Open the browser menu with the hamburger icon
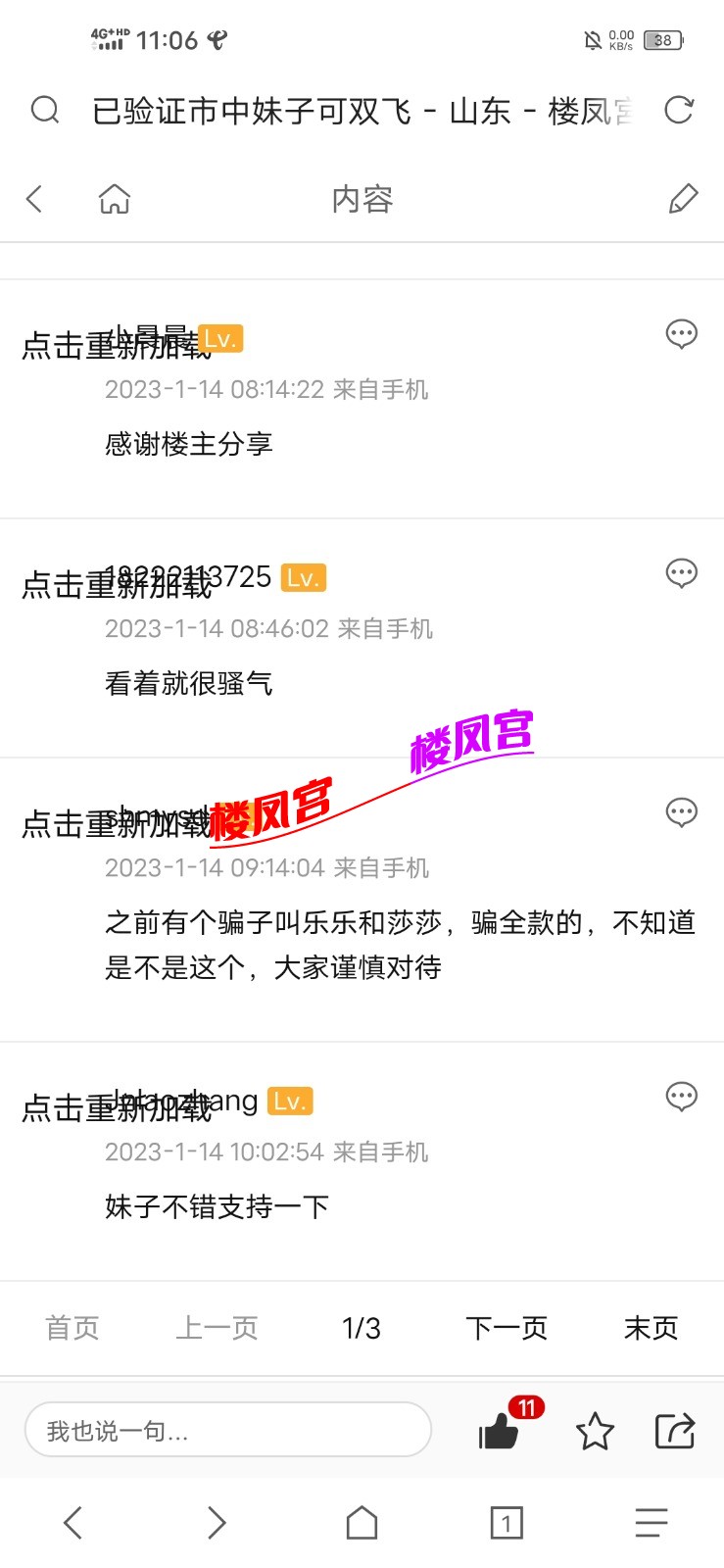Viewport: 724px width, 1568px height. tap(651, 1523)
